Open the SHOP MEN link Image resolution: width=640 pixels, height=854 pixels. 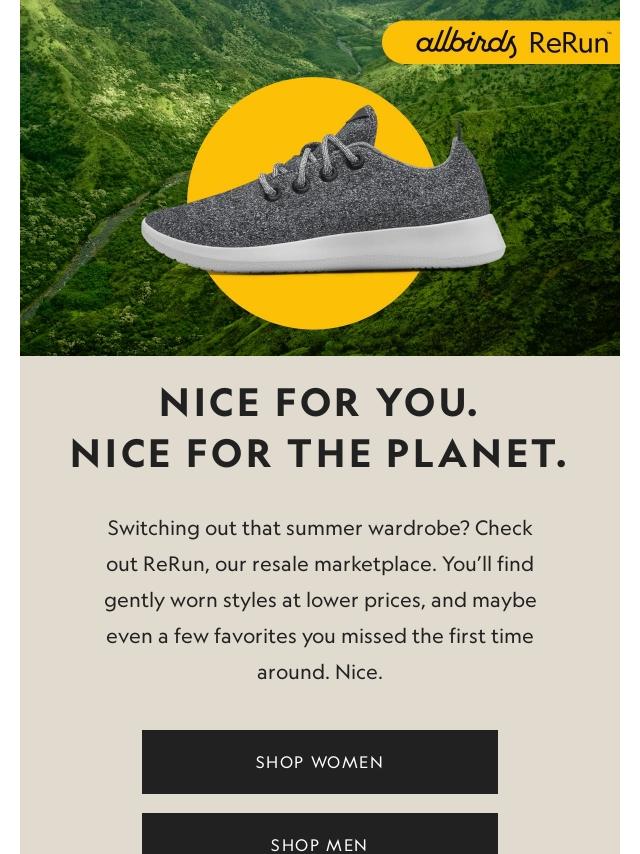319,838
